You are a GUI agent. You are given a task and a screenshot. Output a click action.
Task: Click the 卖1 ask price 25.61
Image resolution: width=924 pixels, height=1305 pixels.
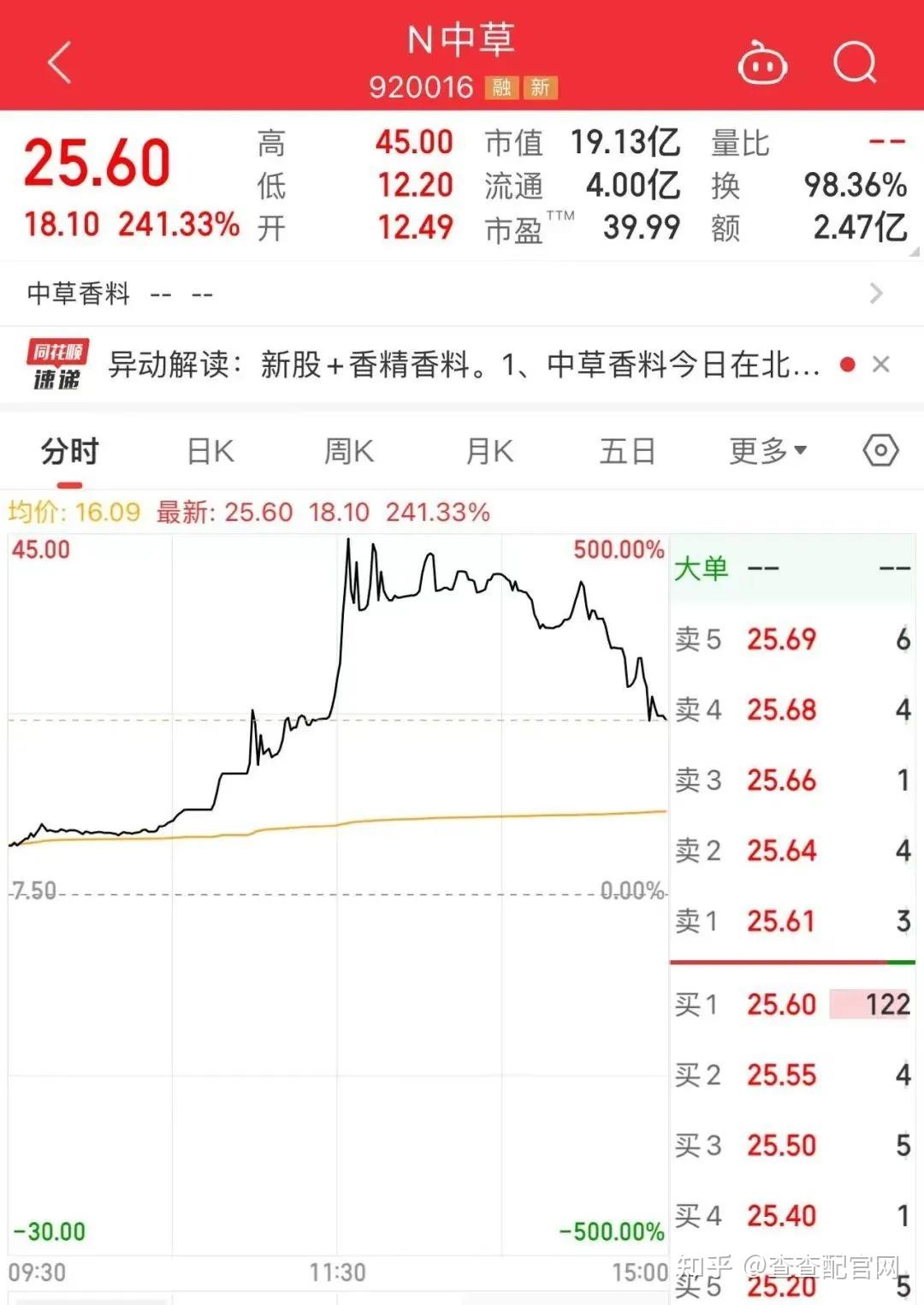click(x=781, y=922)
